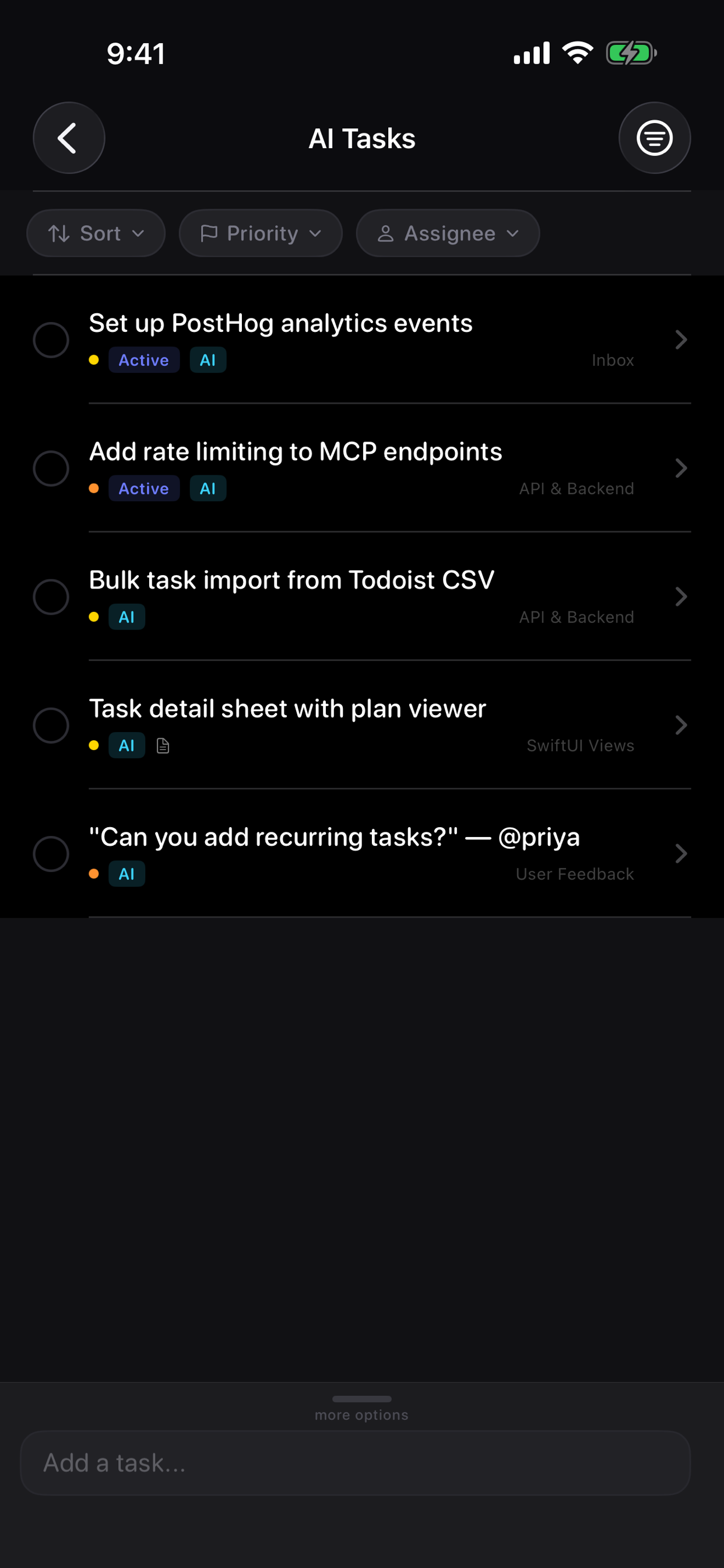Tap the Add a task input field
This screenshot has height=1568, width=724.
click(x=362, y=1464)
